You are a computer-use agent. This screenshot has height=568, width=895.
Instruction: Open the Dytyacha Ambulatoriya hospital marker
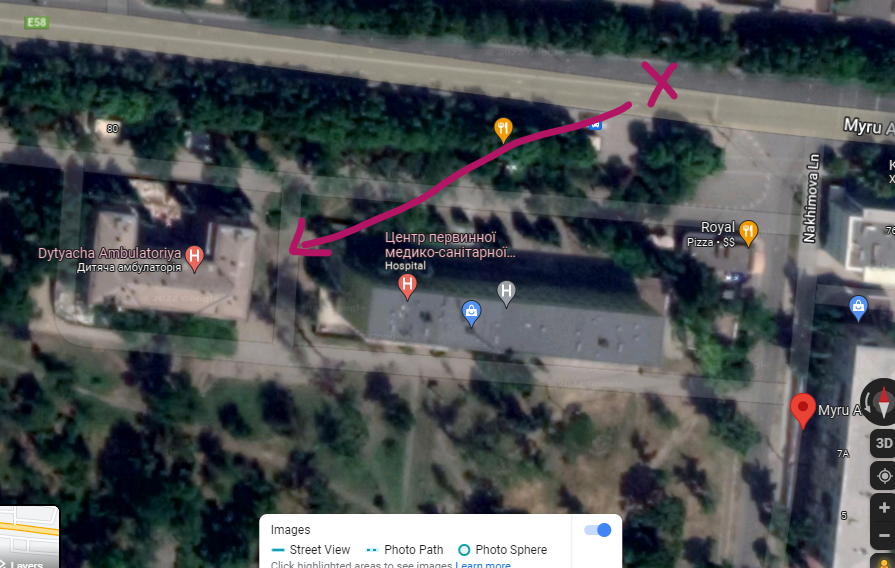pyautogui.click(x=195, y=258)
